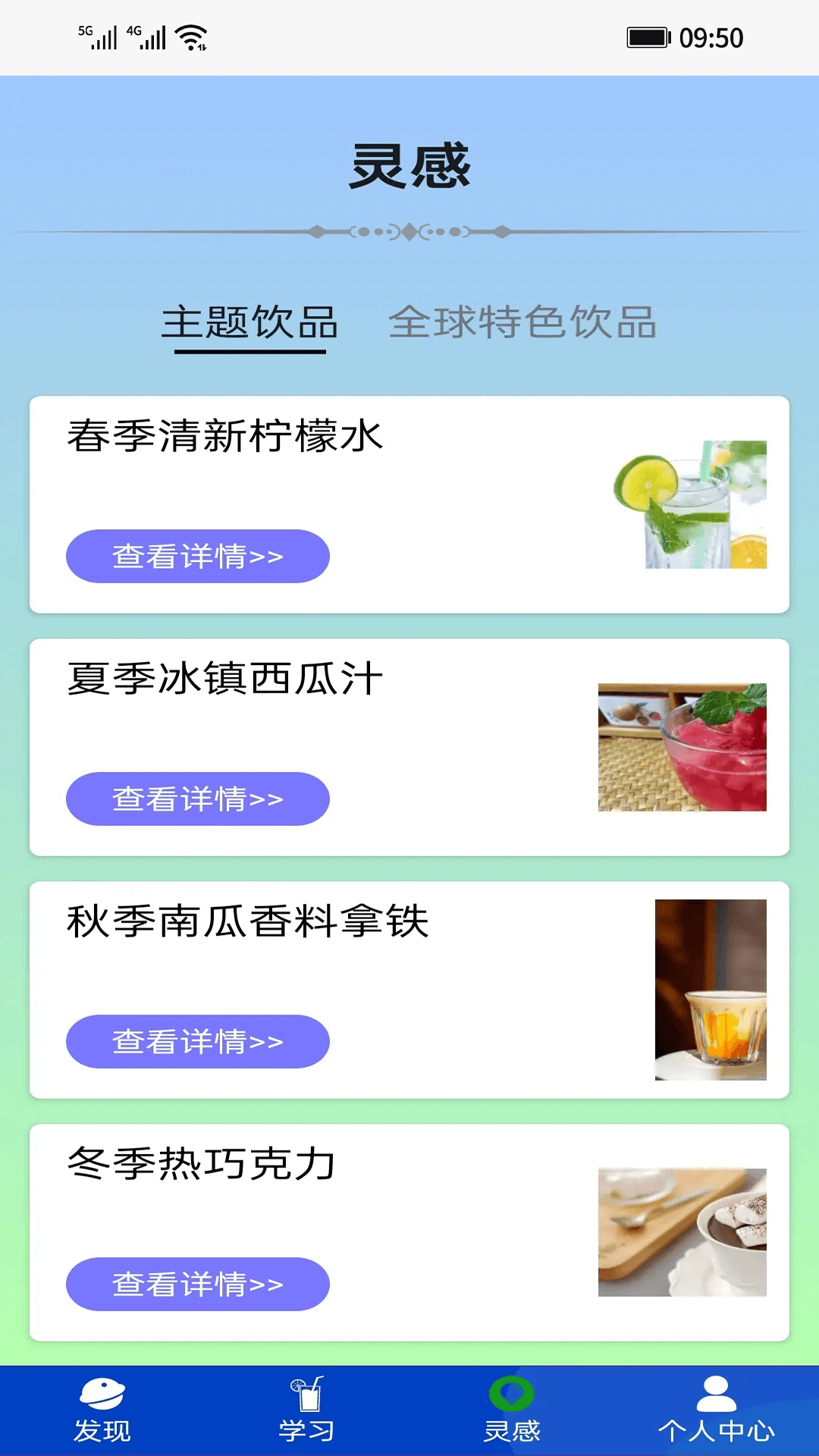
Task: Open the 秋季南瓜香料拿铁 picture
Action: point(711,990)
